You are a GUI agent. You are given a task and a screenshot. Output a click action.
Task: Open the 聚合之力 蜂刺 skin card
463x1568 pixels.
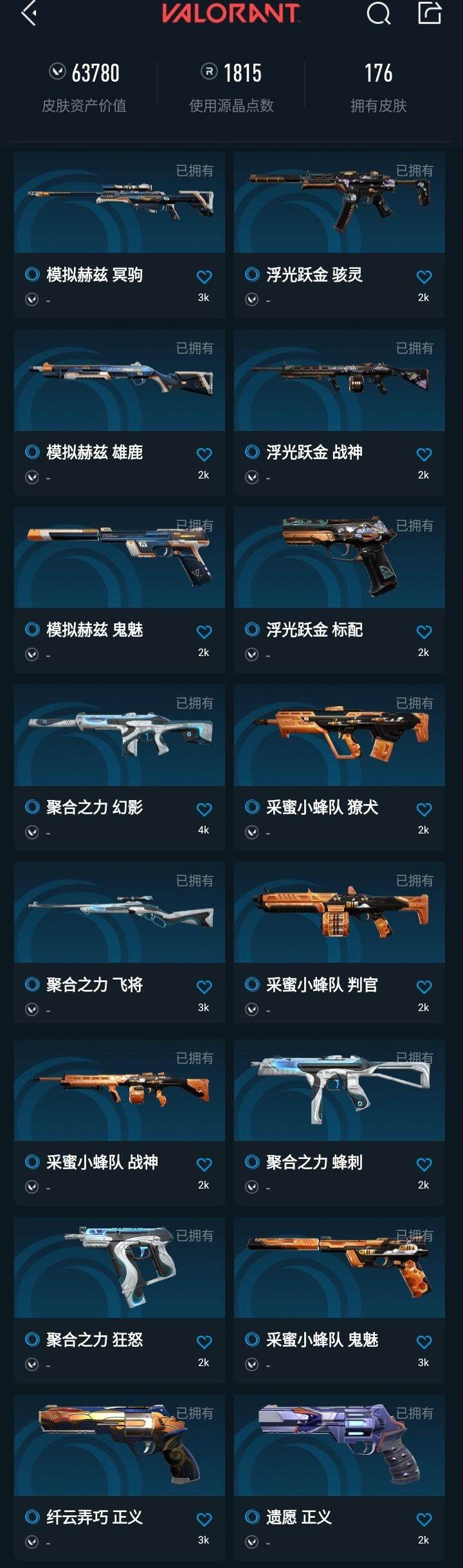click(x=340, y=1091)
